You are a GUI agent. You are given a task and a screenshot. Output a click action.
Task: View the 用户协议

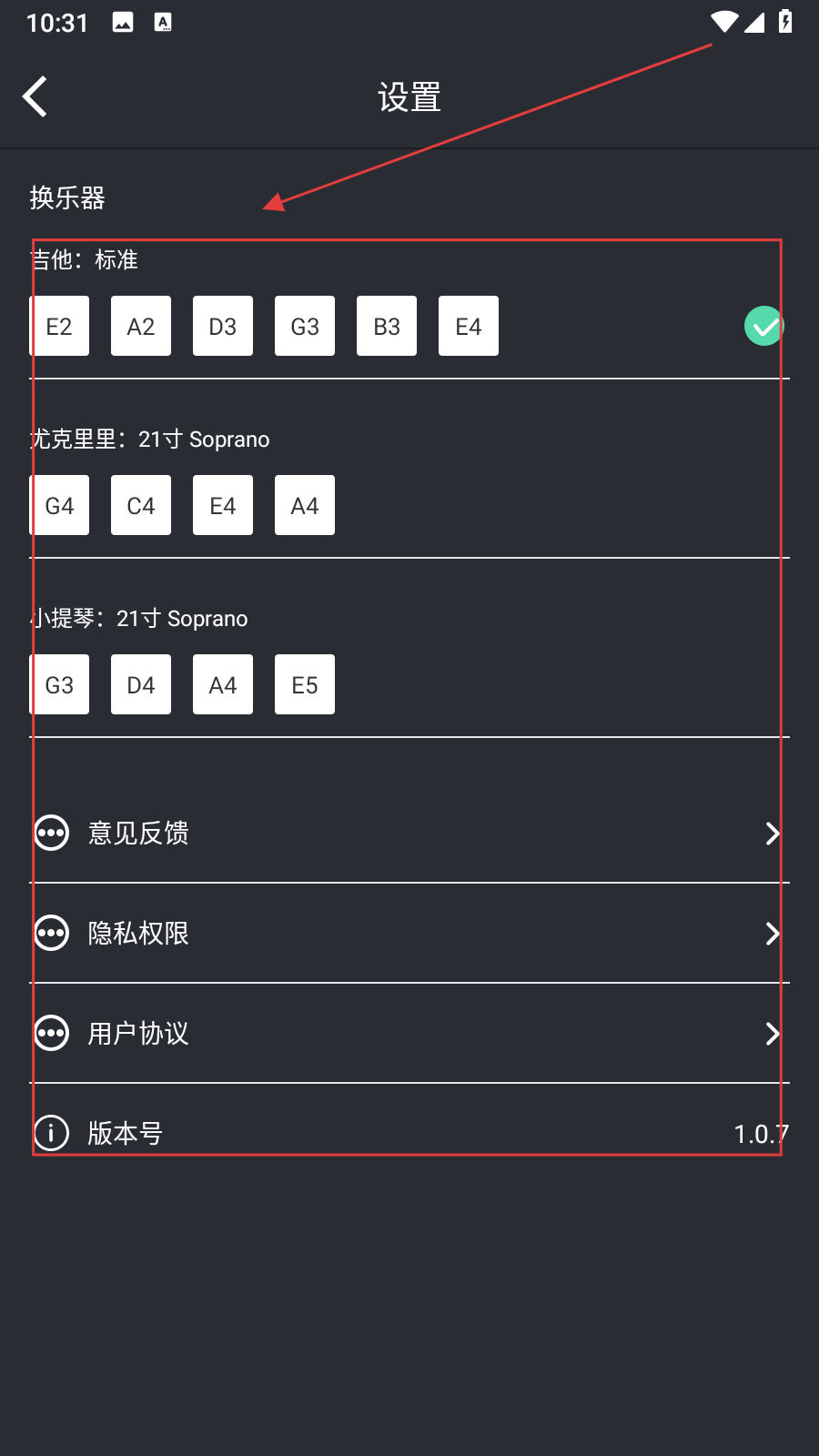pyautogui.click(x=409, y=1033)
